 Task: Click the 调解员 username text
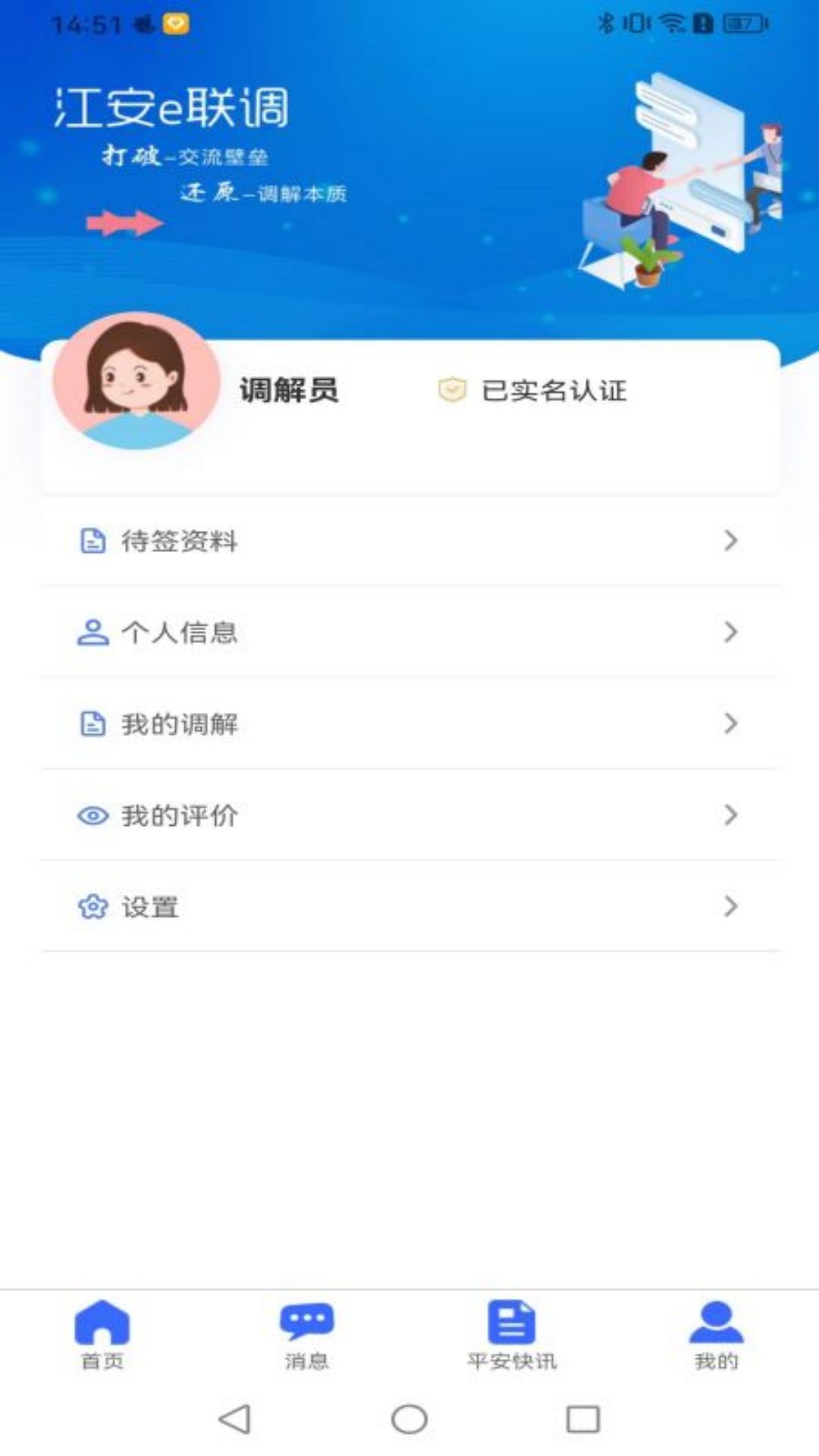click(x=290, y=389)
